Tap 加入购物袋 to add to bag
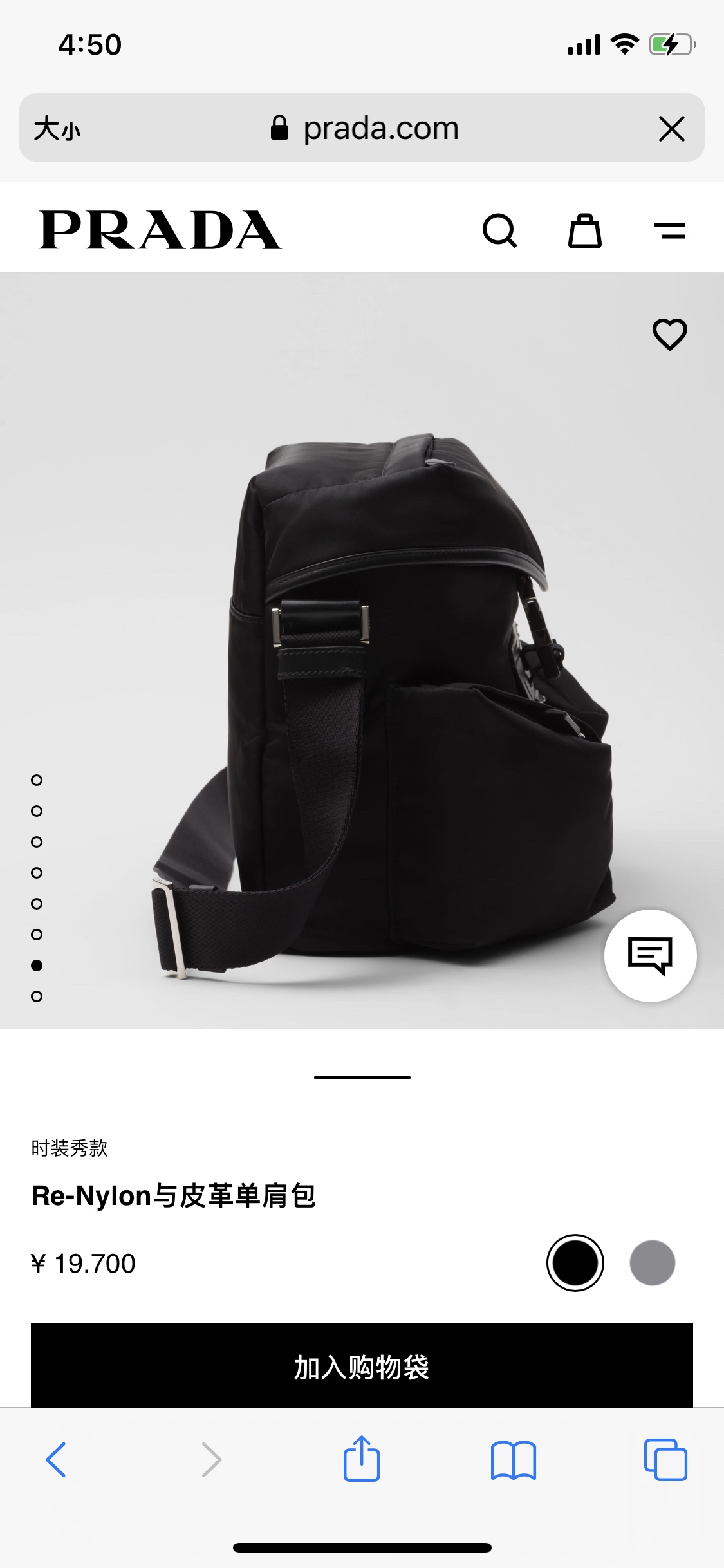Screen dimensions: 724x1568 coord(362,1366)
